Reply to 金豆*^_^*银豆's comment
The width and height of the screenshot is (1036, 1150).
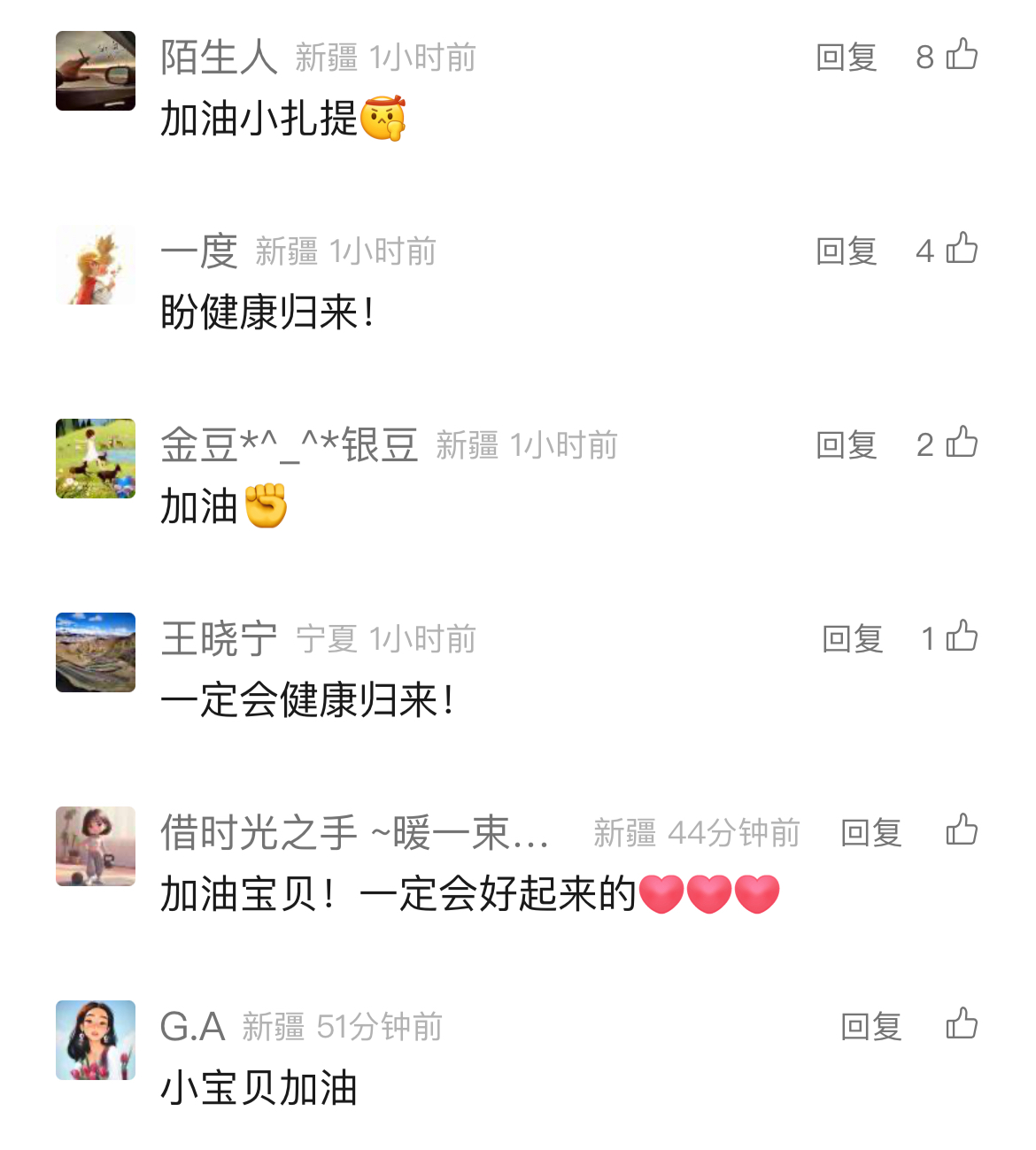(x=846, y=445)
